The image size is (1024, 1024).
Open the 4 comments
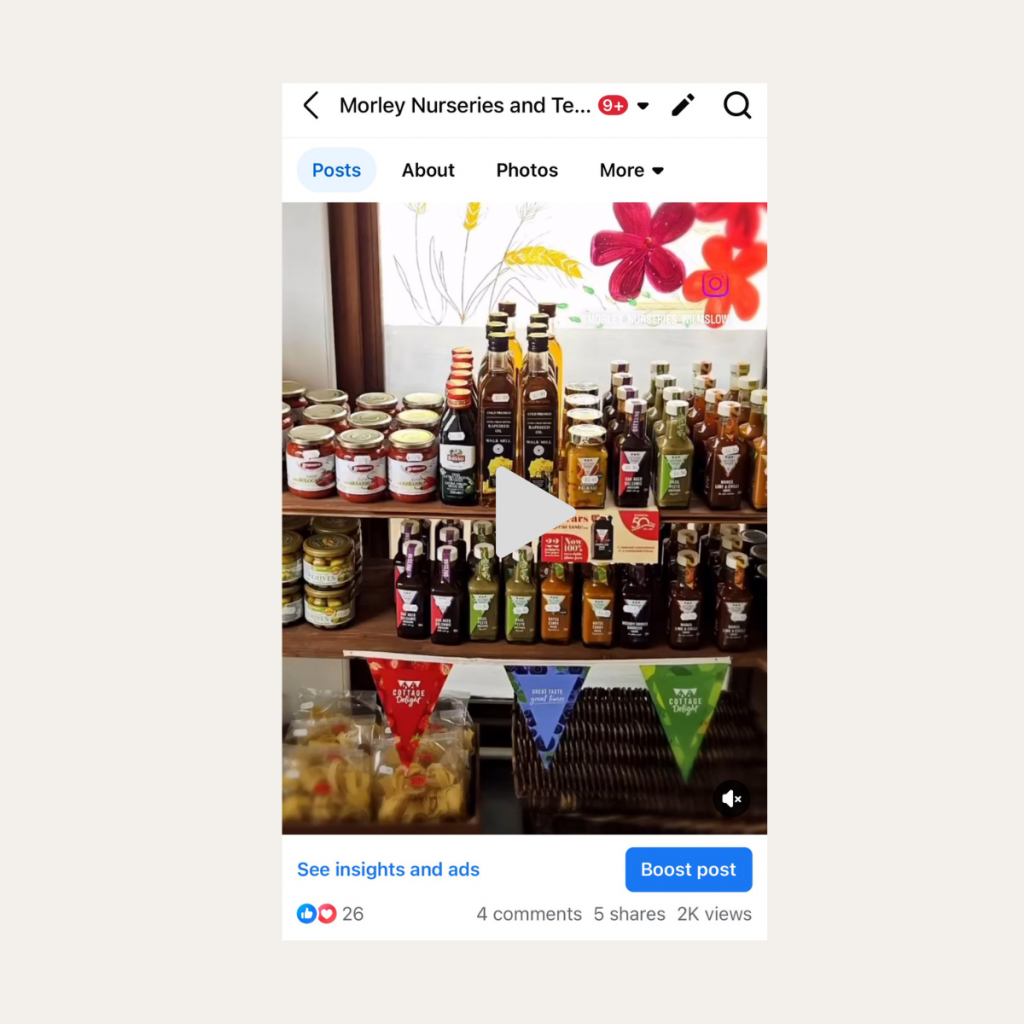point(529,914)
